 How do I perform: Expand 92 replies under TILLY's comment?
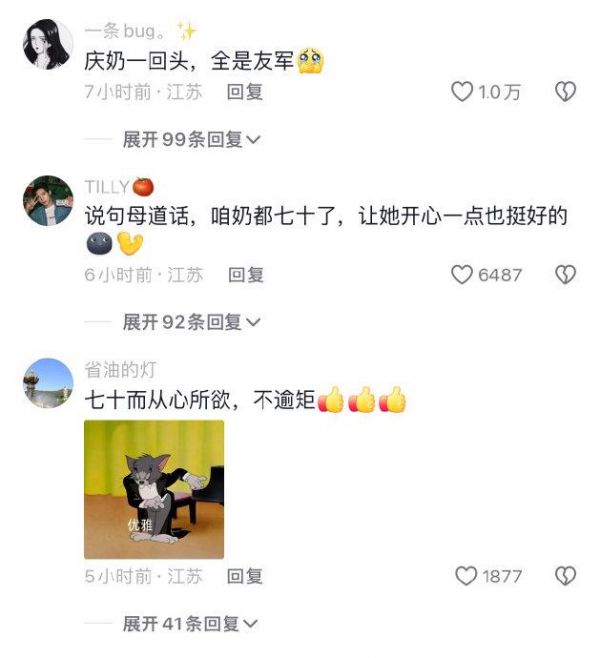pyautogui.click(x=190, y=322)
